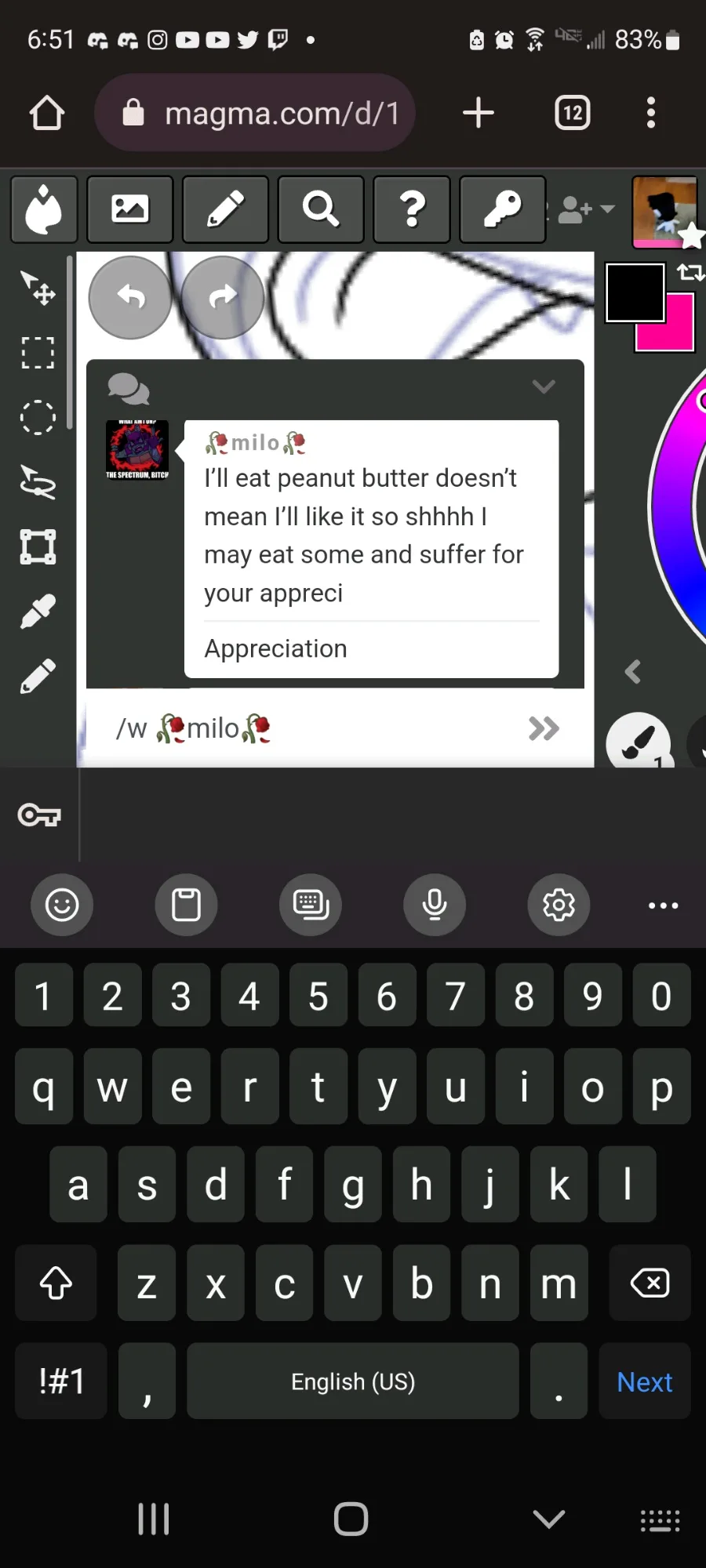Open the invite users dropdown
Viewport: 706px width, 1568px height.
point(586,209)
